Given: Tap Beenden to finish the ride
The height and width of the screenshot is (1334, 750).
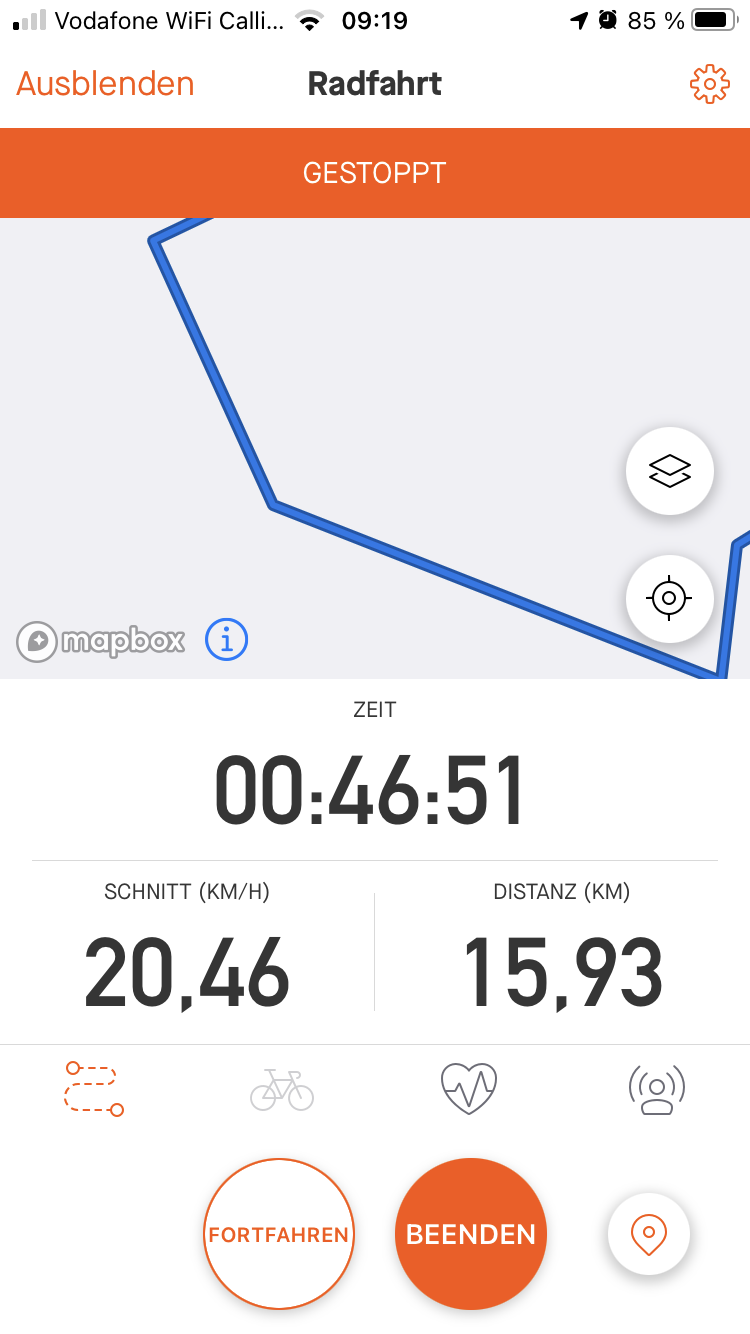Looking at the screenshot, I should point(471,1234).
